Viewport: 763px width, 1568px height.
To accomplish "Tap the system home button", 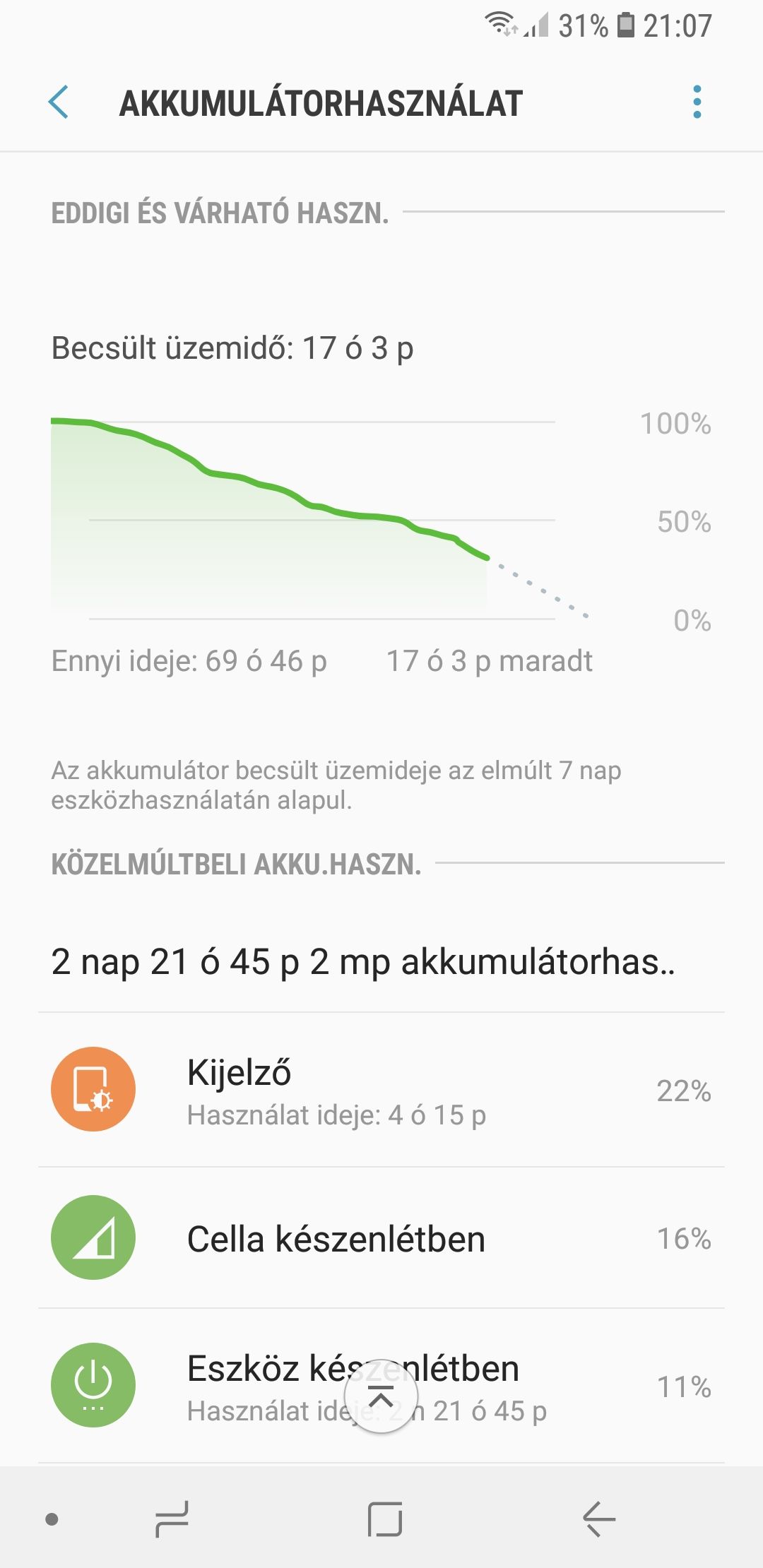I will pyautogui.click(x=385, y=1519).
